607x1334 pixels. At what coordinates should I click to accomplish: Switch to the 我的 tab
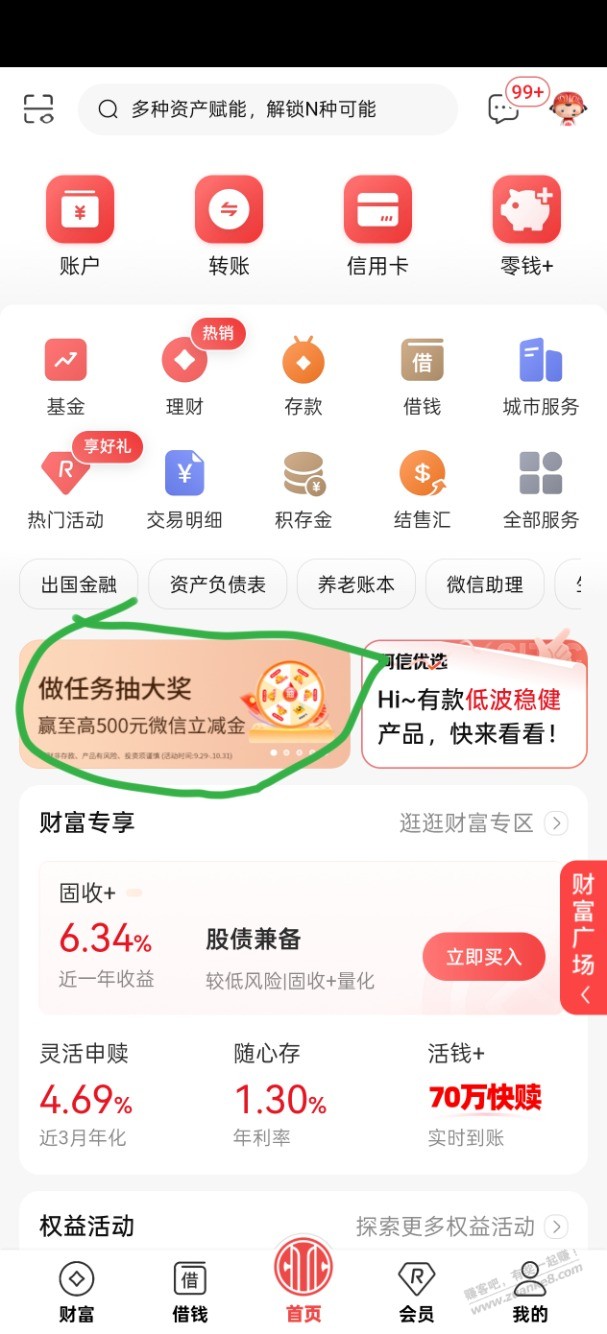click(530, 1292)
